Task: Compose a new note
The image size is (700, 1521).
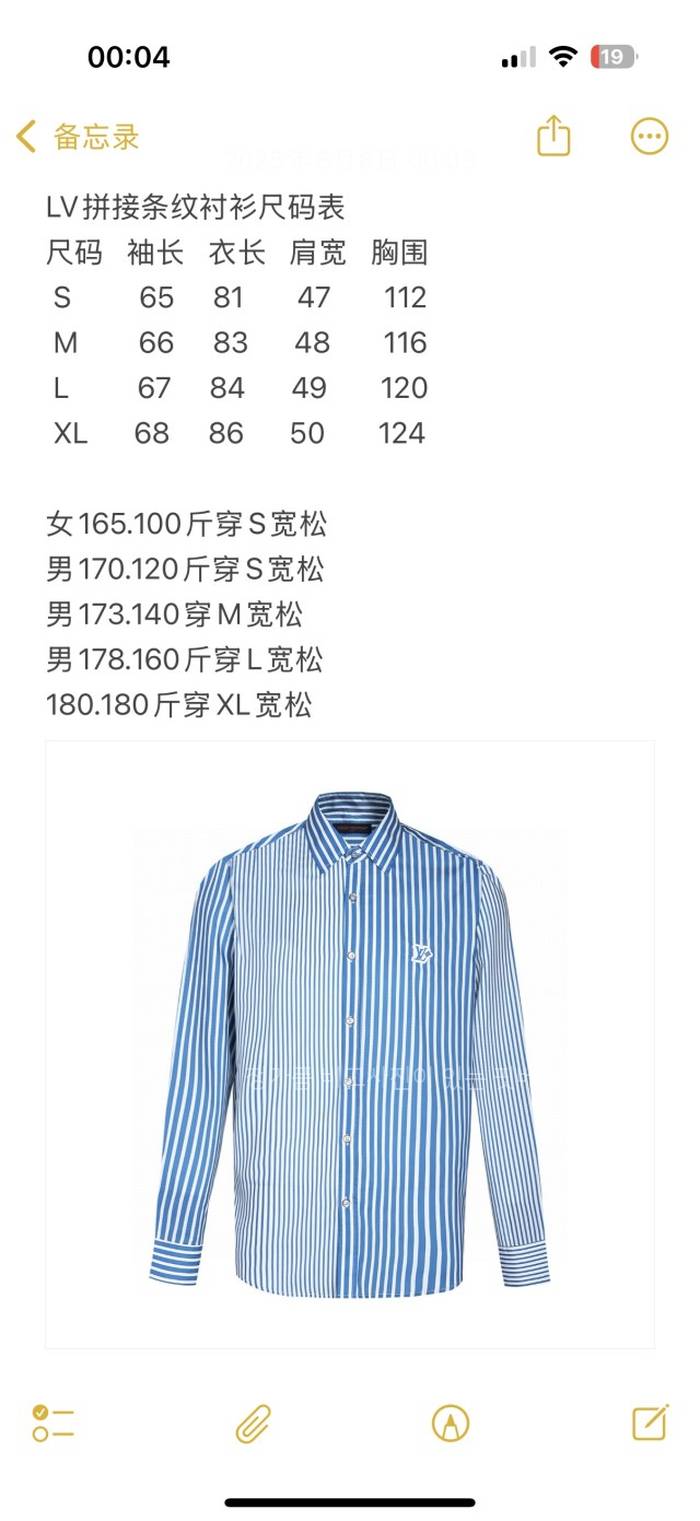Action: pyautogui.click(x=650, y=1422)
